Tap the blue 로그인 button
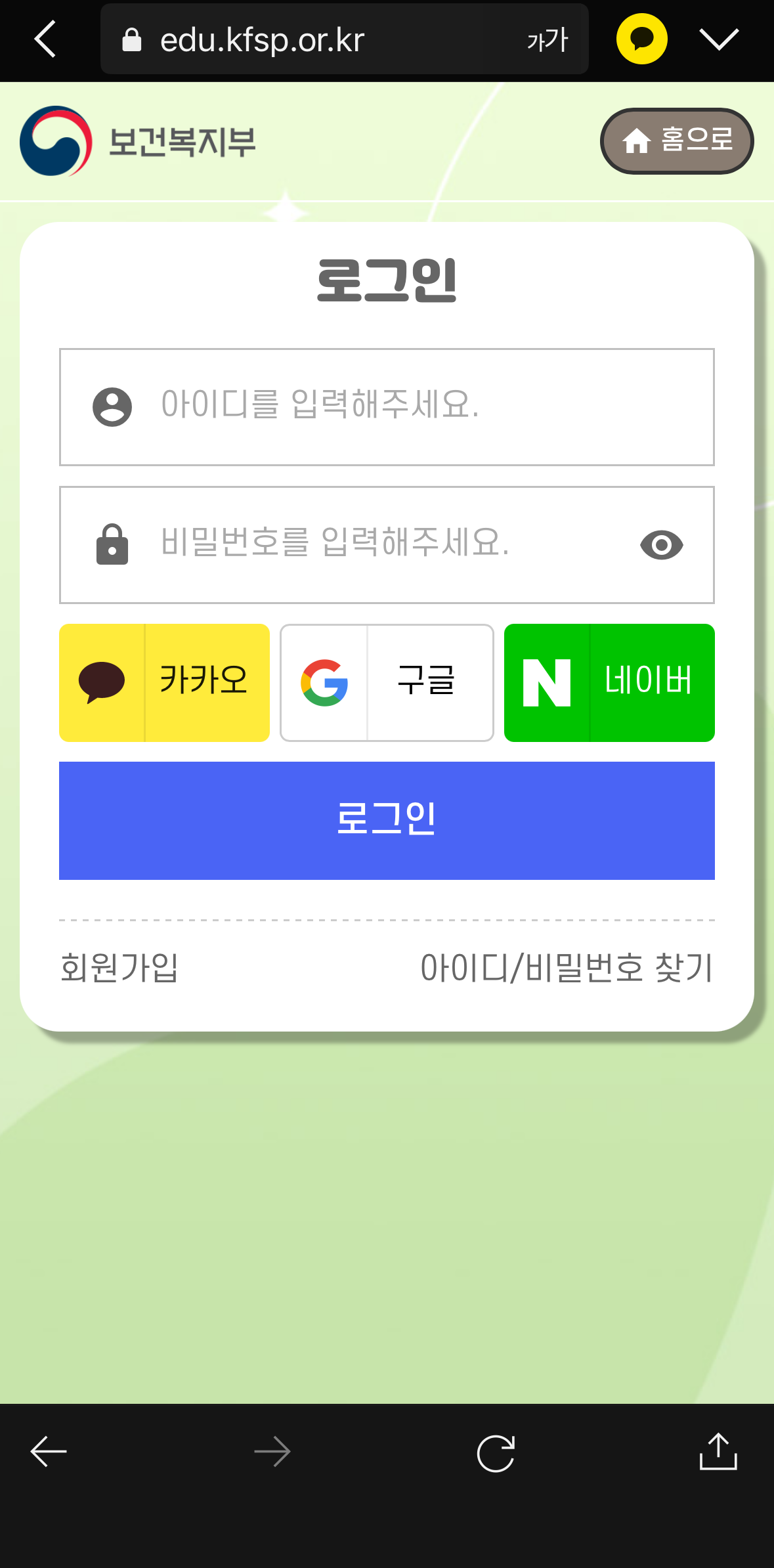Image resolution: width=774 pixels, height=1568 pixels. [387, 820]
